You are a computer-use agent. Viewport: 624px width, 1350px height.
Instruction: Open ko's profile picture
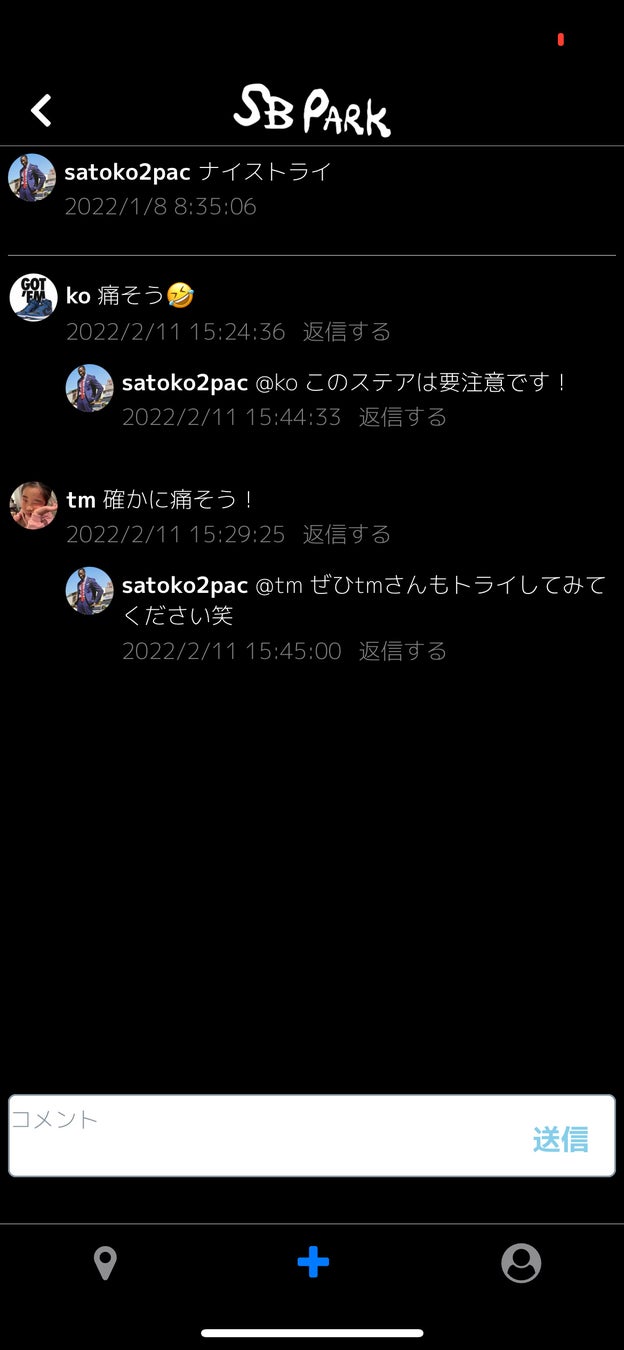33,297
